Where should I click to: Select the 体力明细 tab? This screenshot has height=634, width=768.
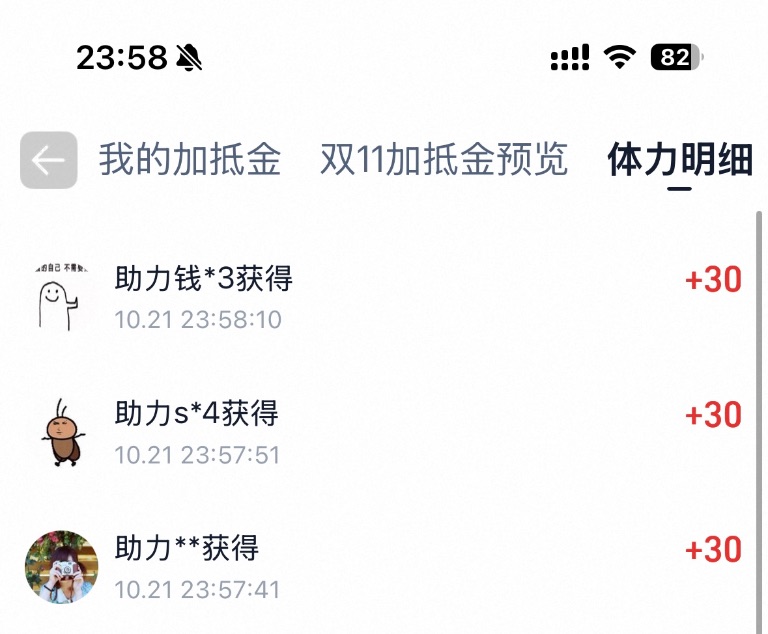pos(679,160)
